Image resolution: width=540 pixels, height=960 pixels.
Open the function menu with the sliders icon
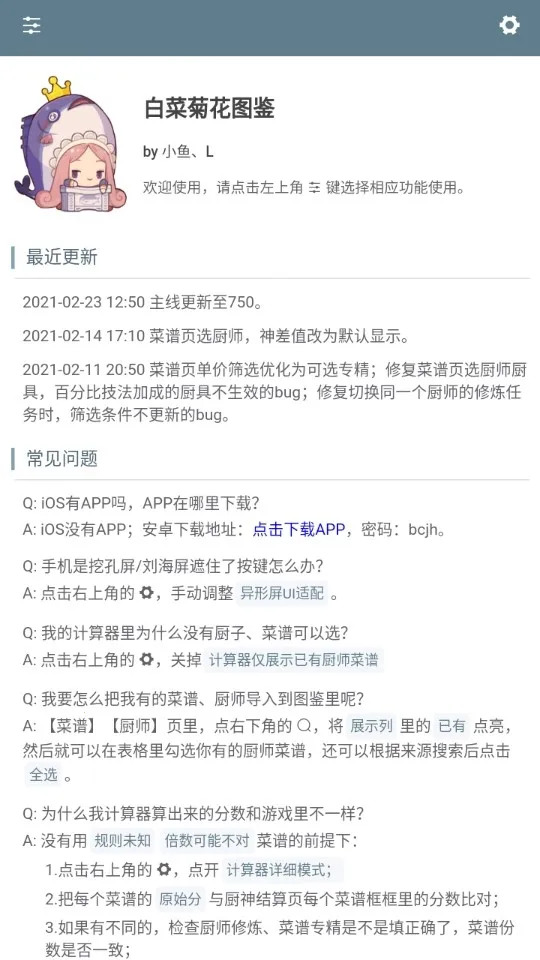pos(31,26)
